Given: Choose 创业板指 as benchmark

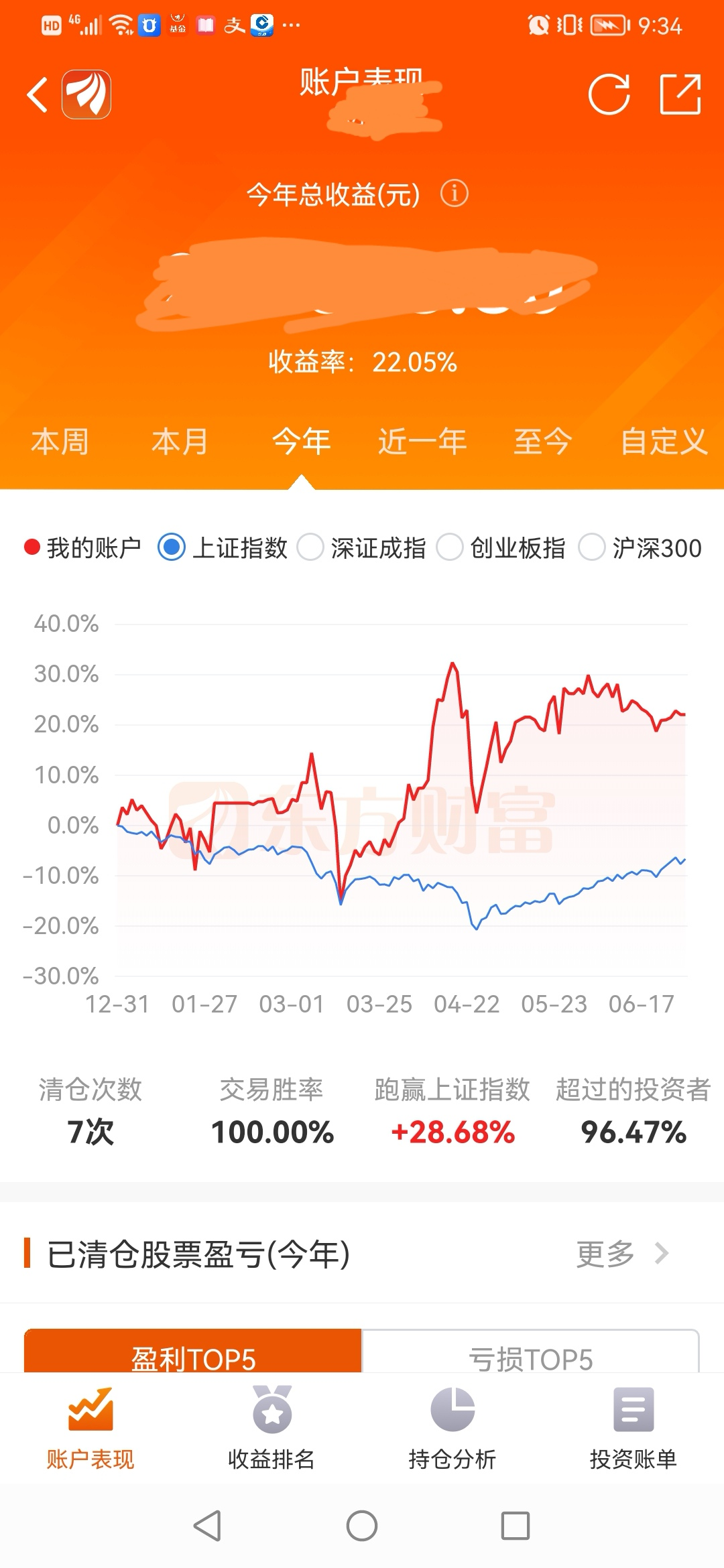Looking at the screenshot, I should 450,547.
